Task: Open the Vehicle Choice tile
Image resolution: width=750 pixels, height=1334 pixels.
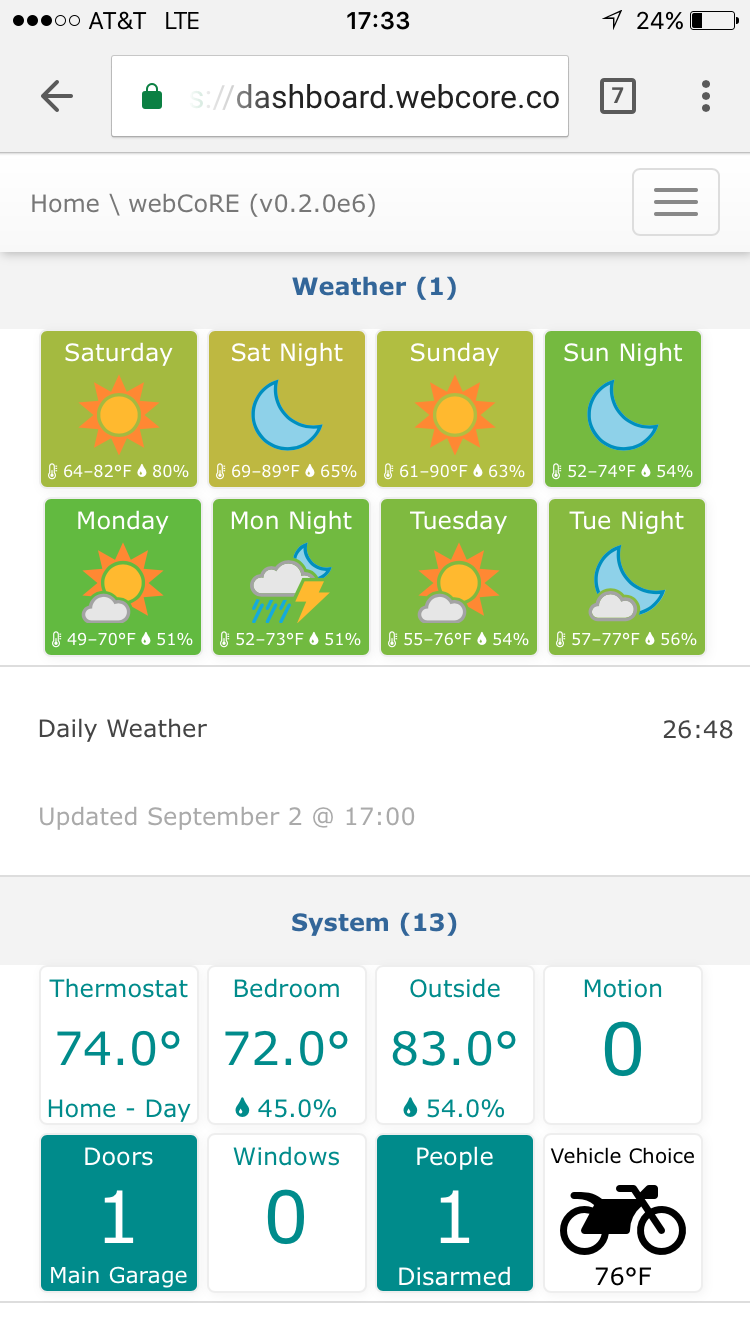Action: [x=623, y=1213]
